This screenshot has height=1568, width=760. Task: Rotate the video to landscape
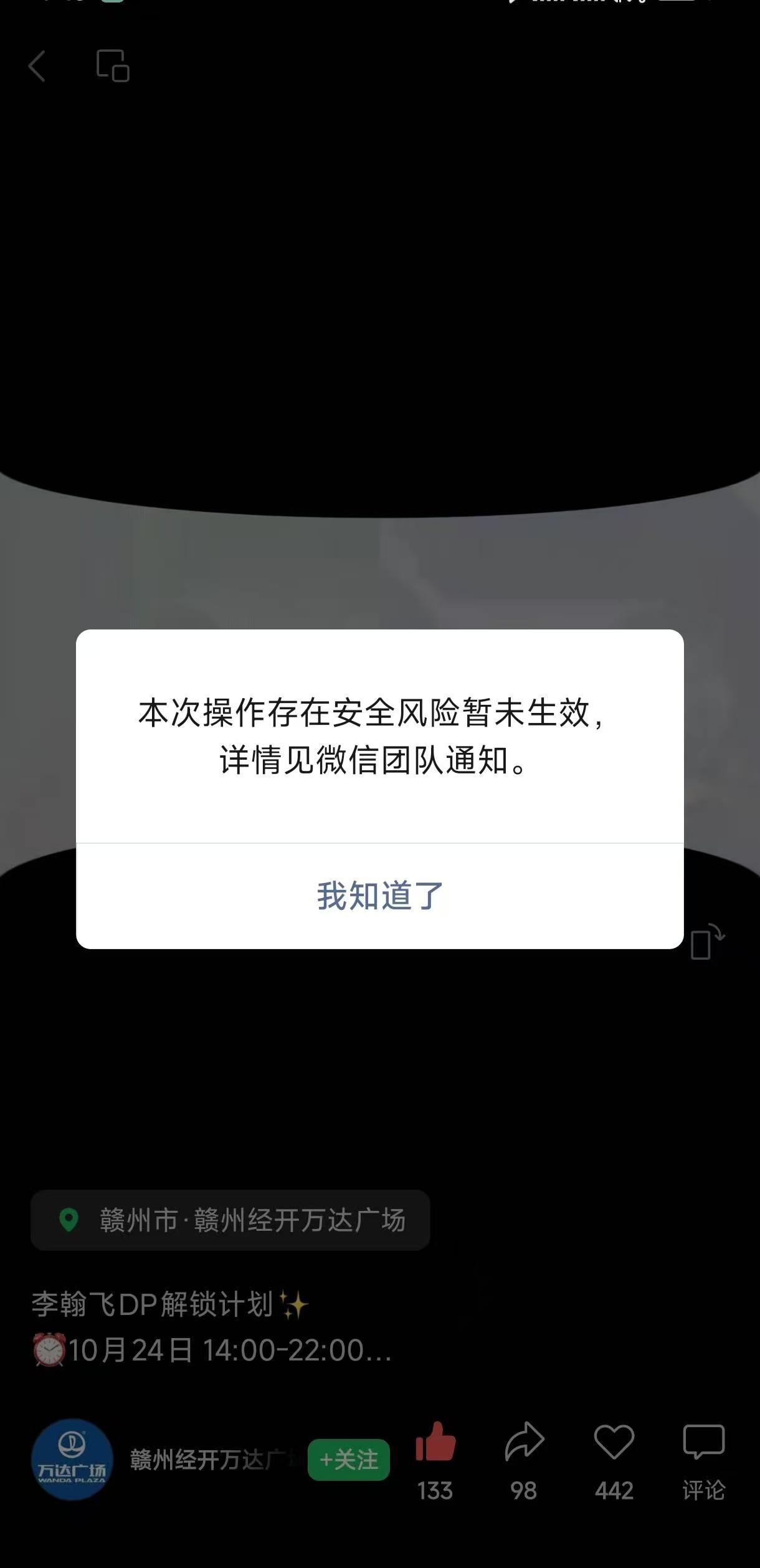(x=707, y=942)
